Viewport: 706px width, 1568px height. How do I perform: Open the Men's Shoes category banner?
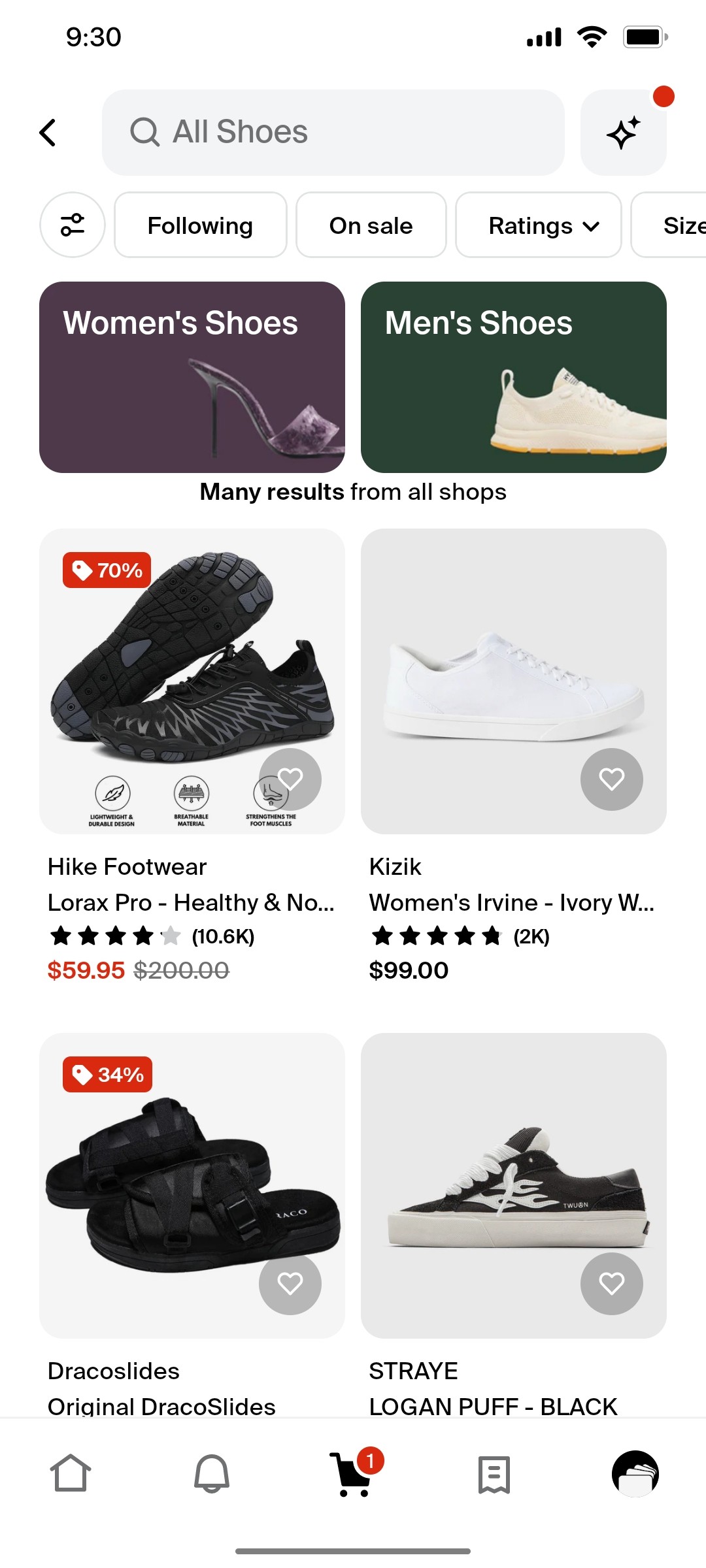coord(514,376)
